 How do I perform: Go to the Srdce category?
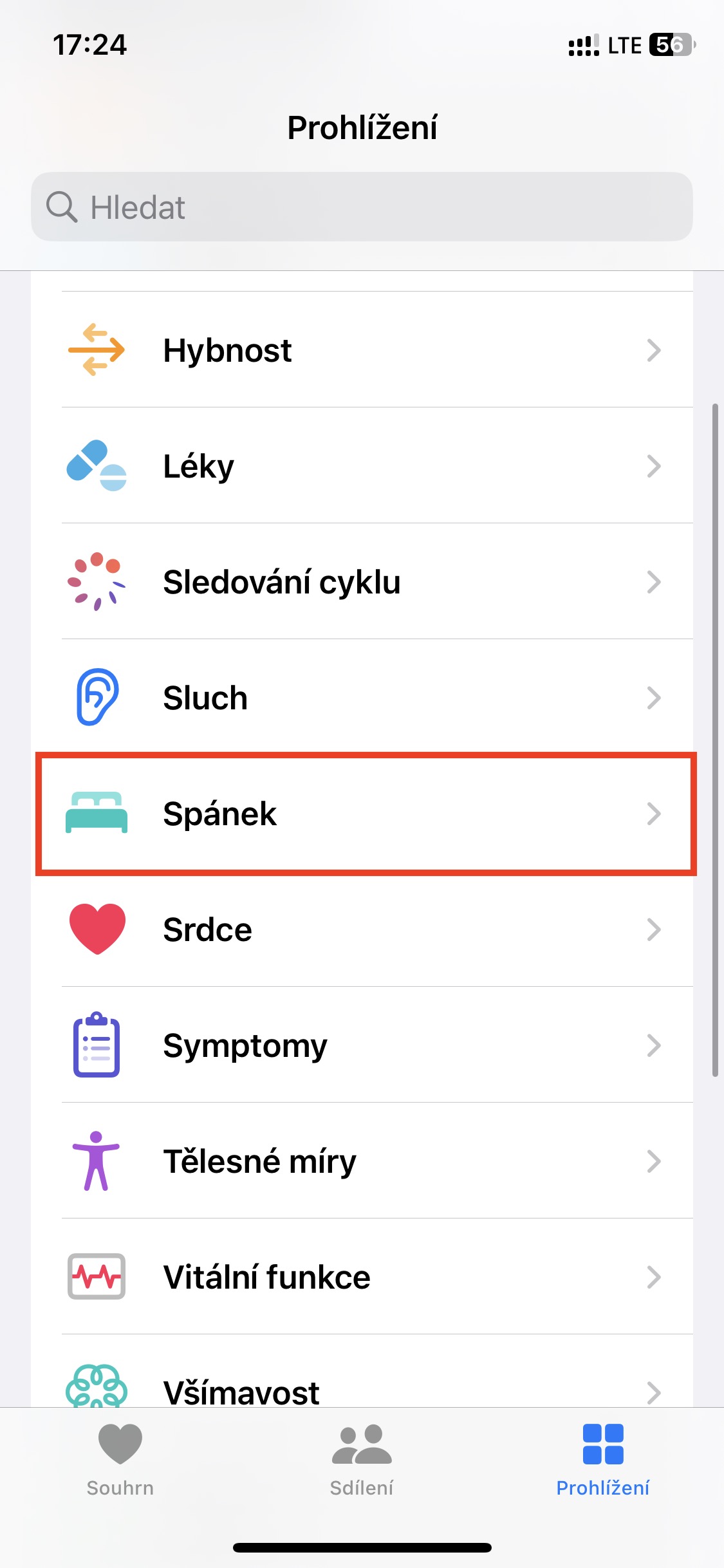coord(362,929)
